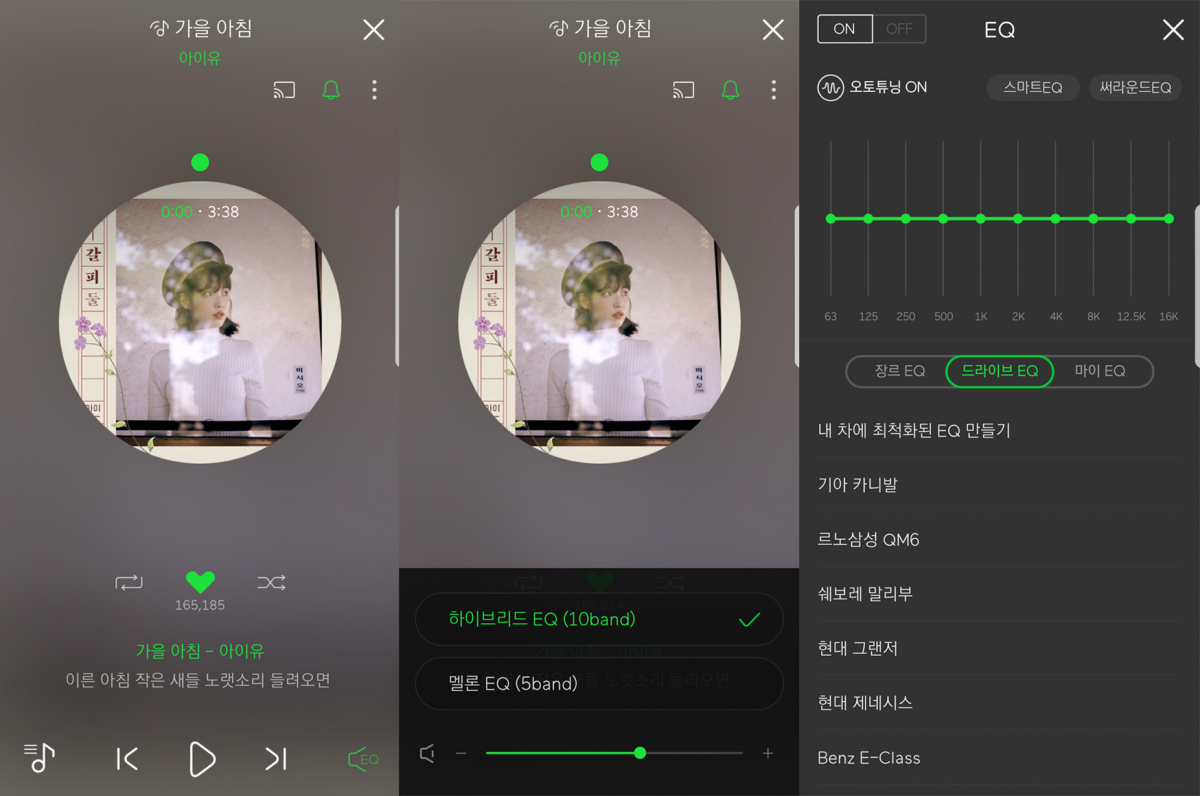Open the EQ speaker icon
This screenshot has width=1200, height=796.
(362, 759)
